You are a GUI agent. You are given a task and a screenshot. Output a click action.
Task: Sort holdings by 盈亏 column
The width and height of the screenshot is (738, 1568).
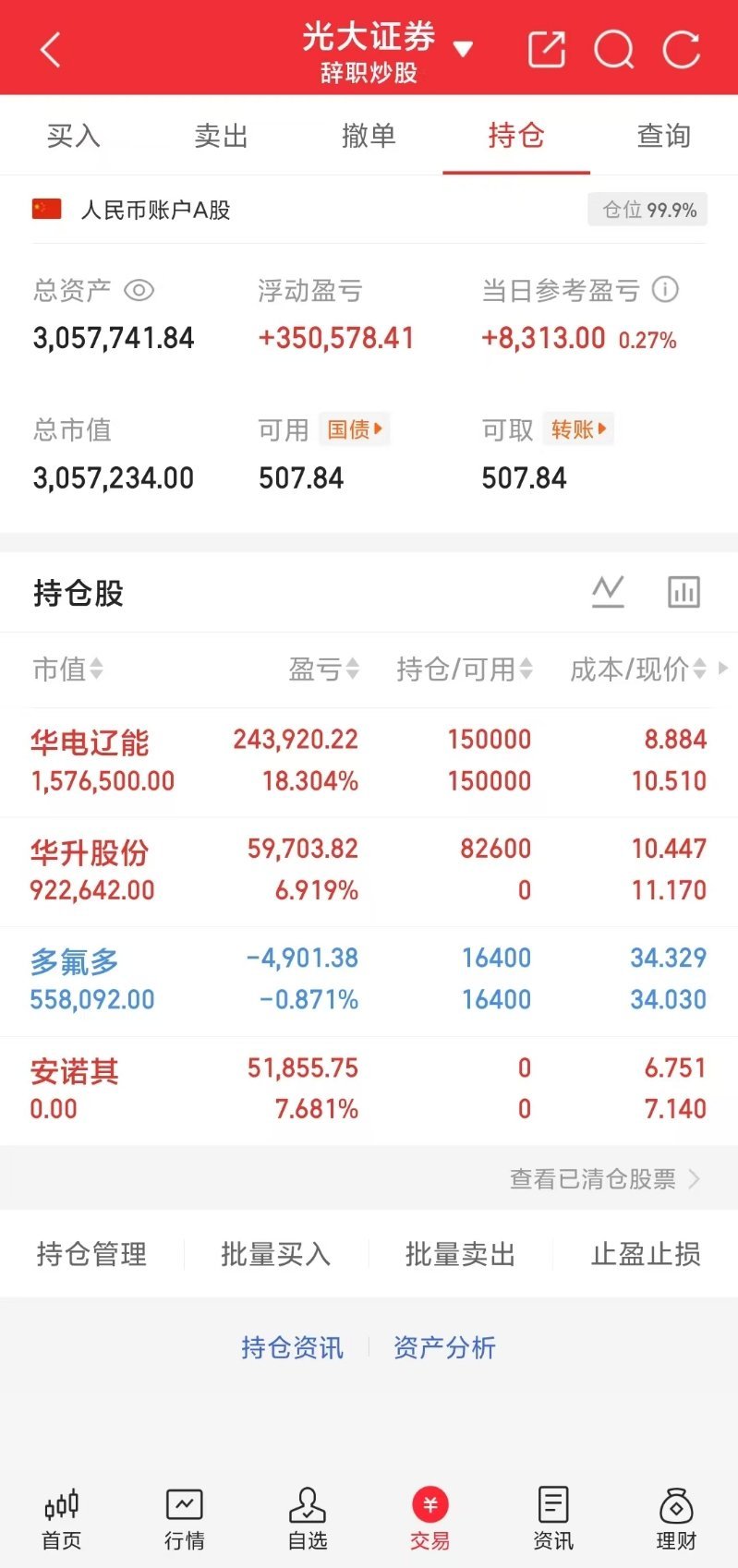(323, 669)
